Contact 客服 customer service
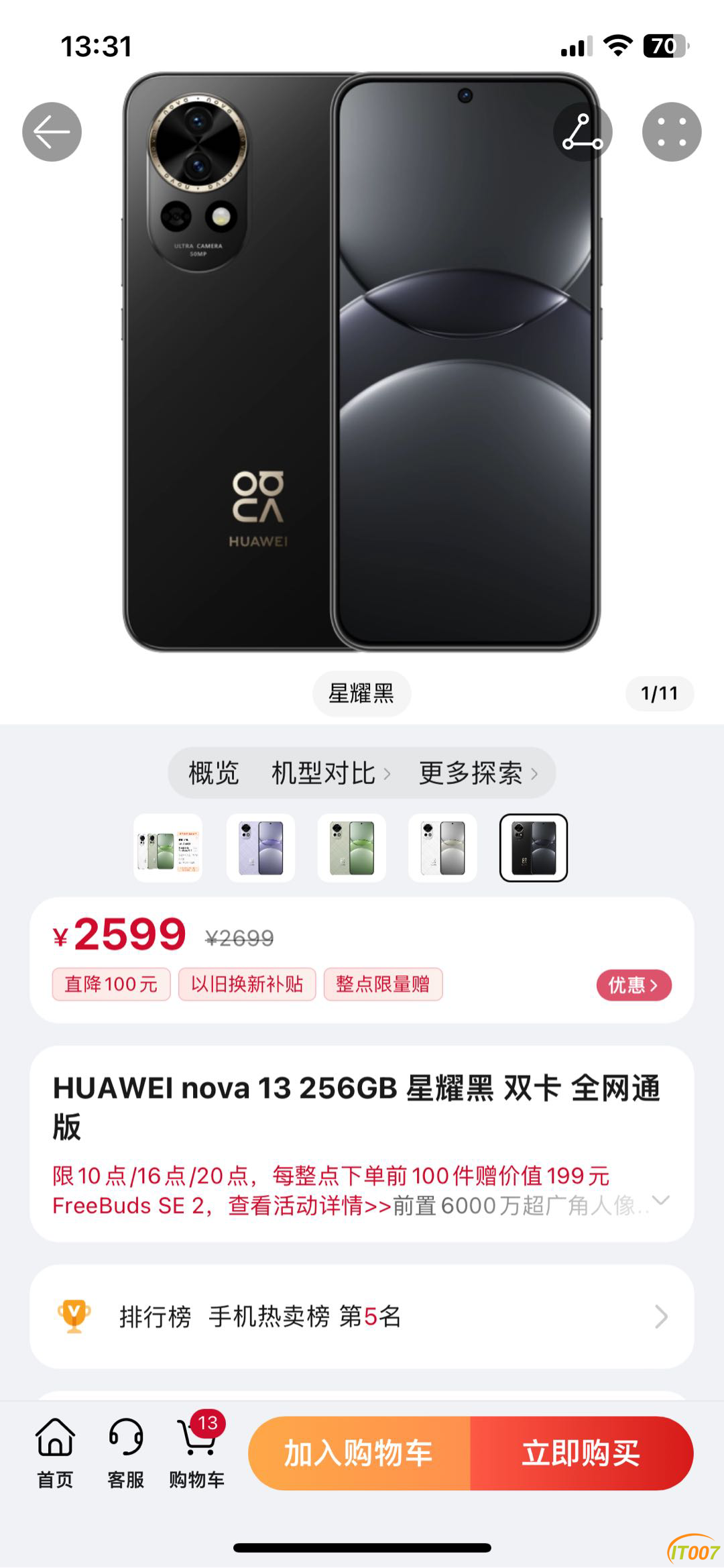Screen dimensions: 724x1568 [126, 1452]
